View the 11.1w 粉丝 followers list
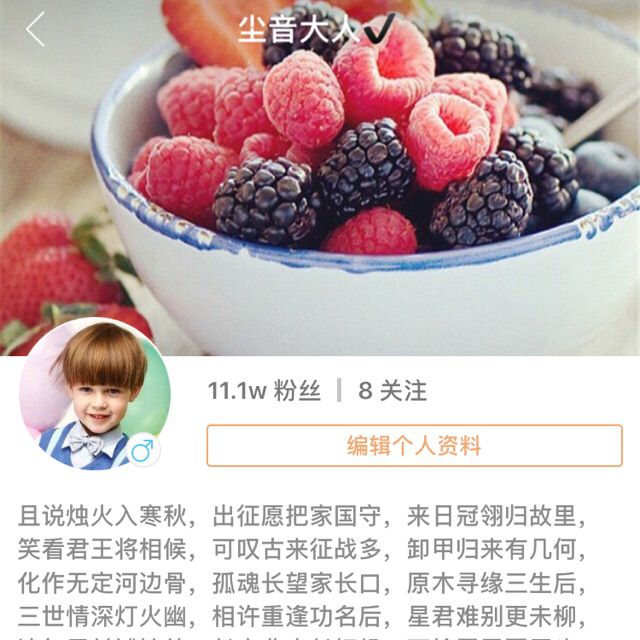 point(264,391)
